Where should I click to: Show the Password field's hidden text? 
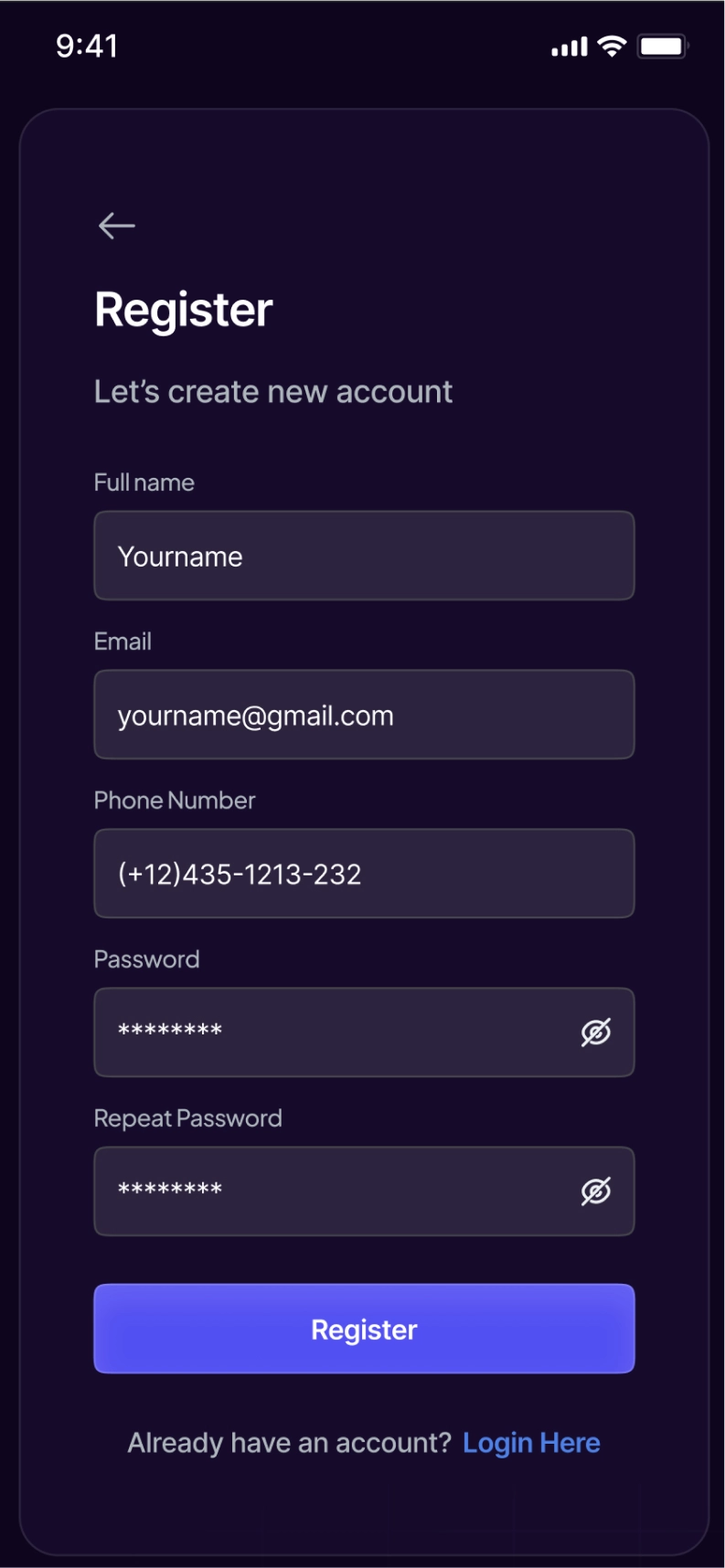coord(596,1033)
